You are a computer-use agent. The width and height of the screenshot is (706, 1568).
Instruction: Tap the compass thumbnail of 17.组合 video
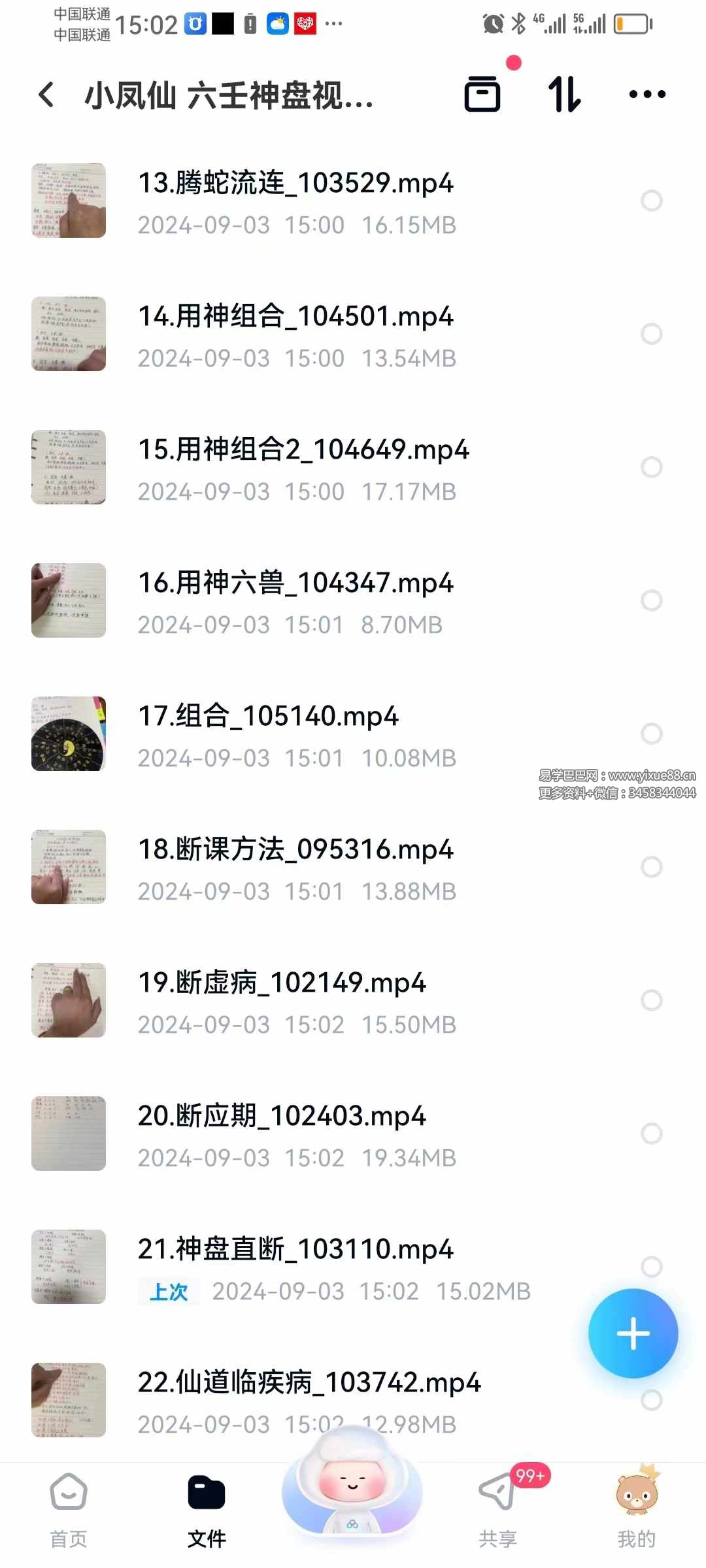pyautogui.click(x=68, y=733)
